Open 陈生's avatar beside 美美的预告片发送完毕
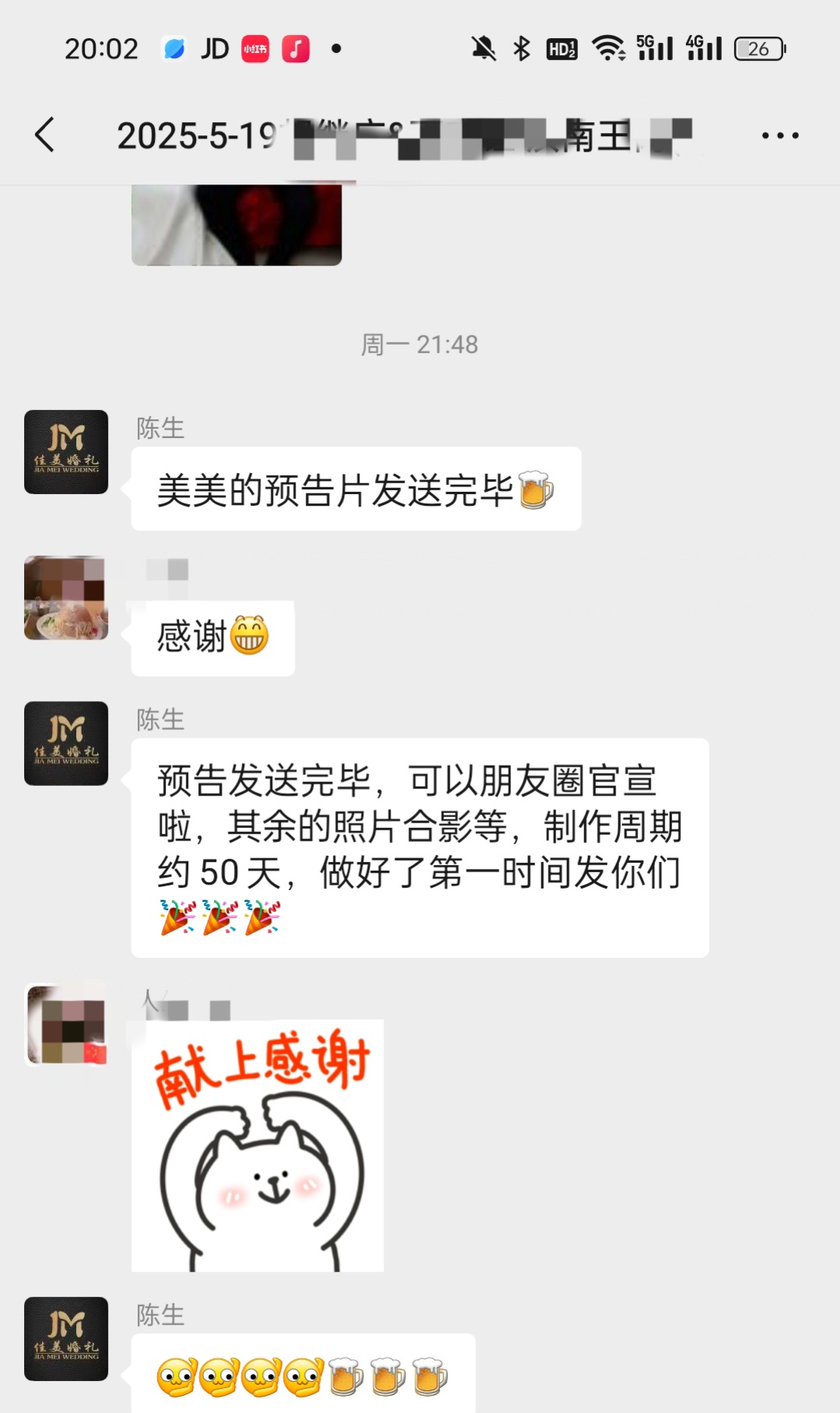The width and height of the screenshot is (840, 1413). [x=66, y=452]
